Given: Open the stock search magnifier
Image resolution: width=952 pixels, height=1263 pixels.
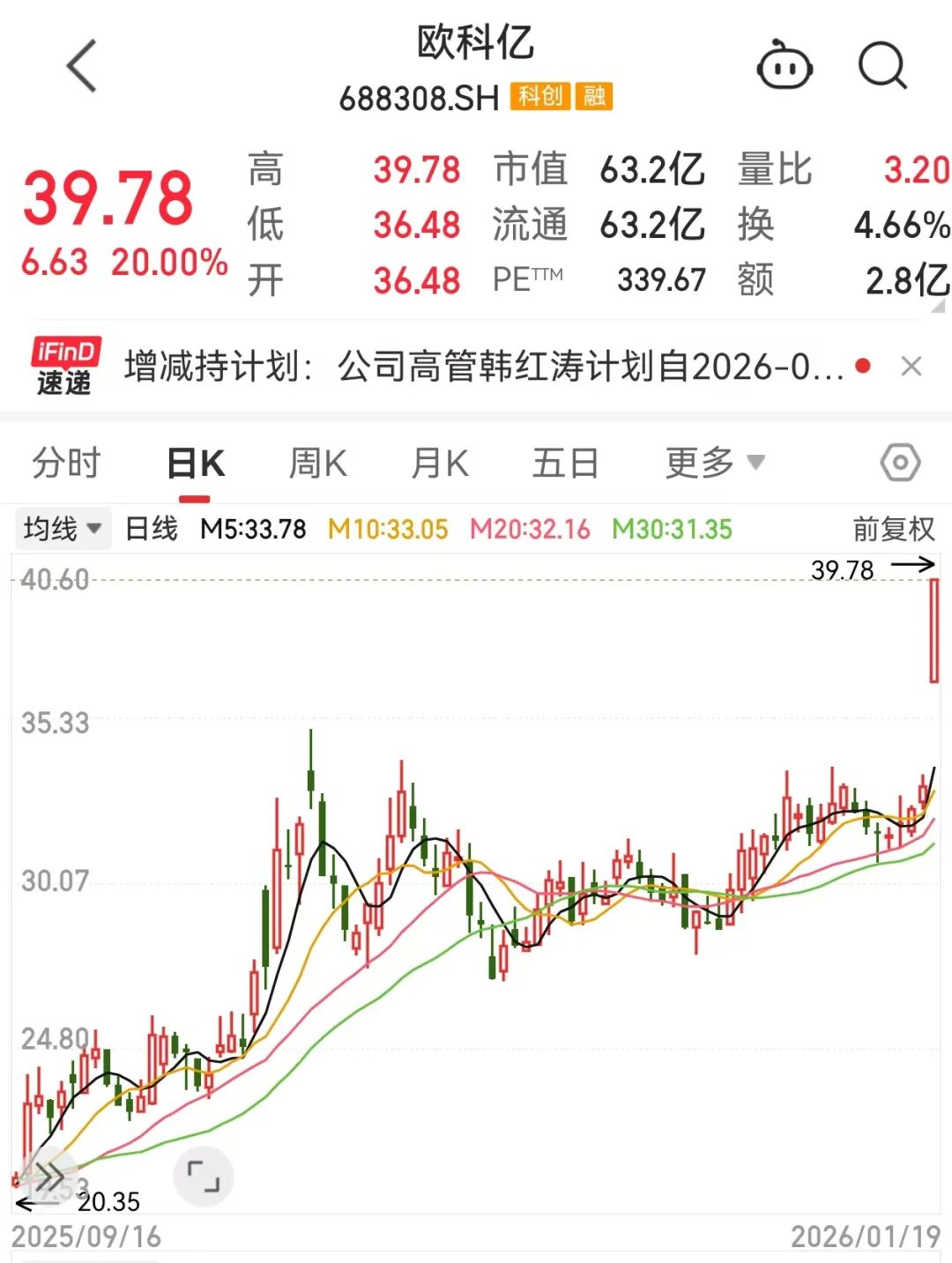Looking at the screenshot, I should point(882,66).
